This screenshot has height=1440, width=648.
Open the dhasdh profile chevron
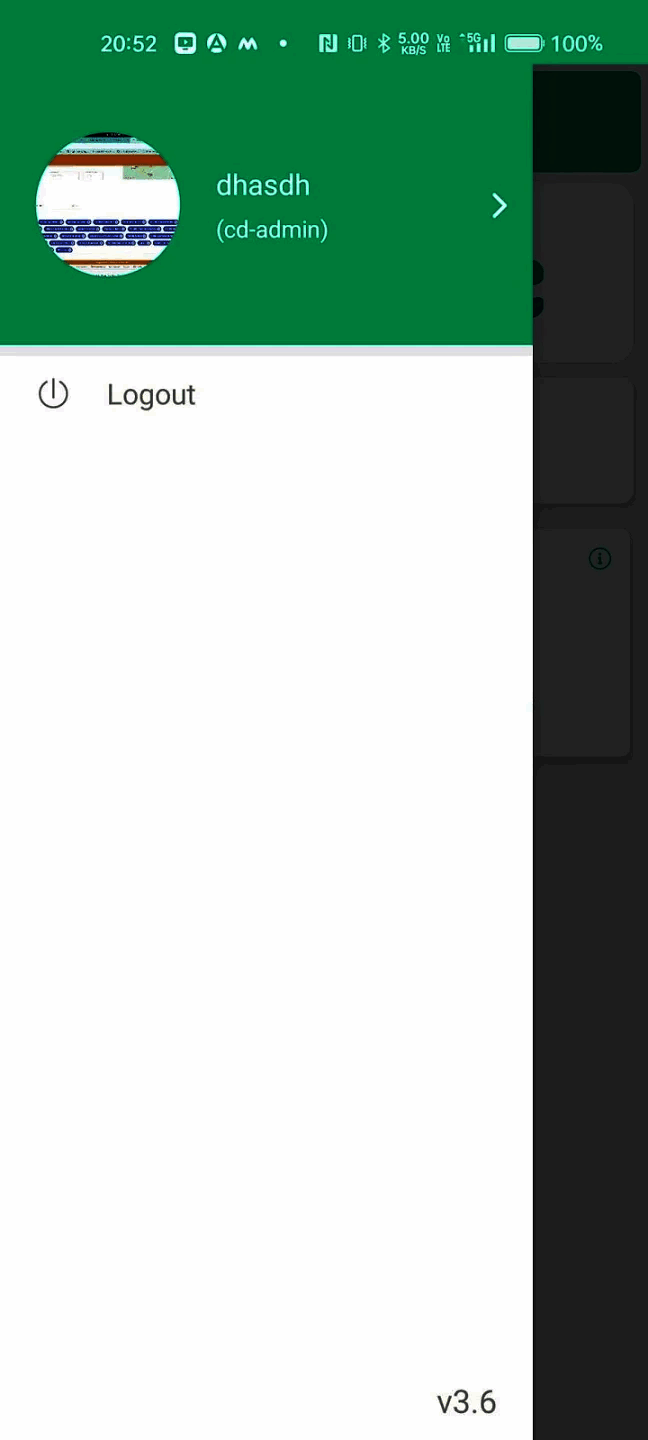[x=499, y=206]
